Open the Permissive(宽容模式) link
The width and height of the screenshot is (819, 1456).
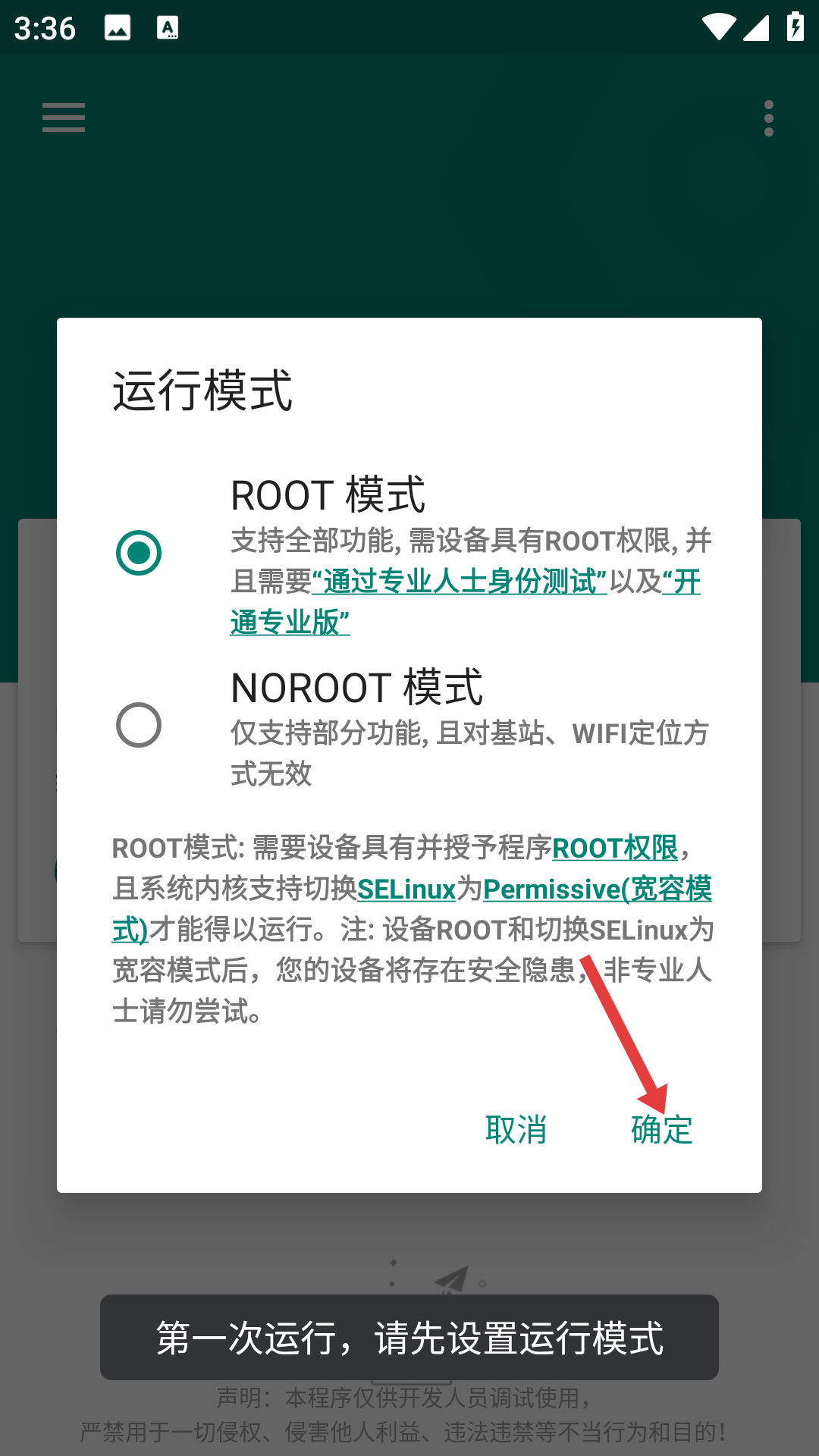pyautogui.click(x=597, y=889)
